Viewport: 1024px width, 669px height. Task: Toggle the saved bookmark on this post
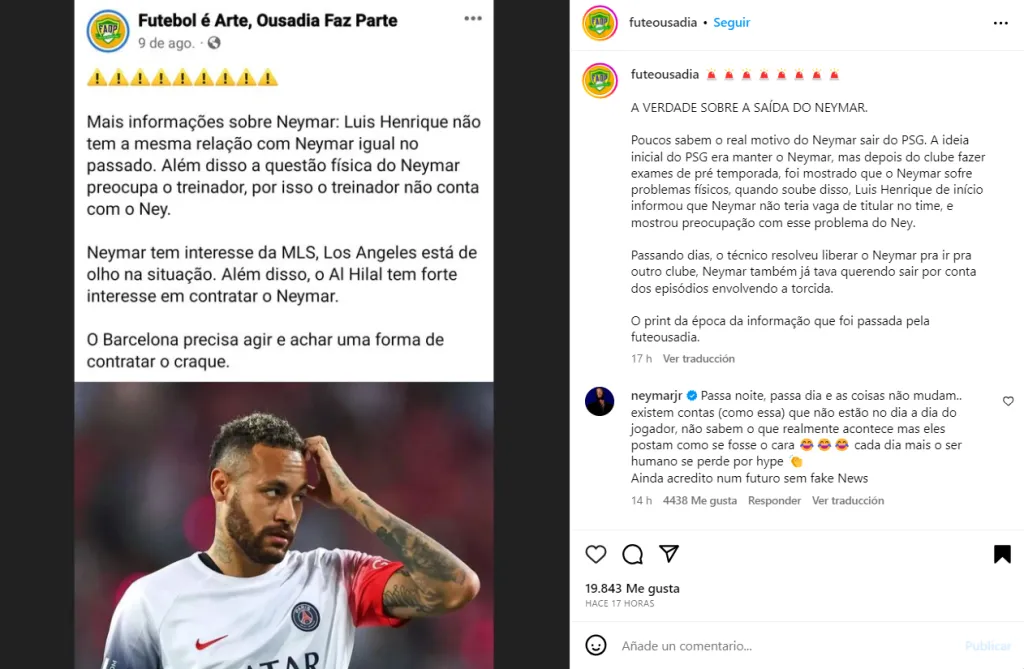pyautogui.click(x=1002, y=554)
